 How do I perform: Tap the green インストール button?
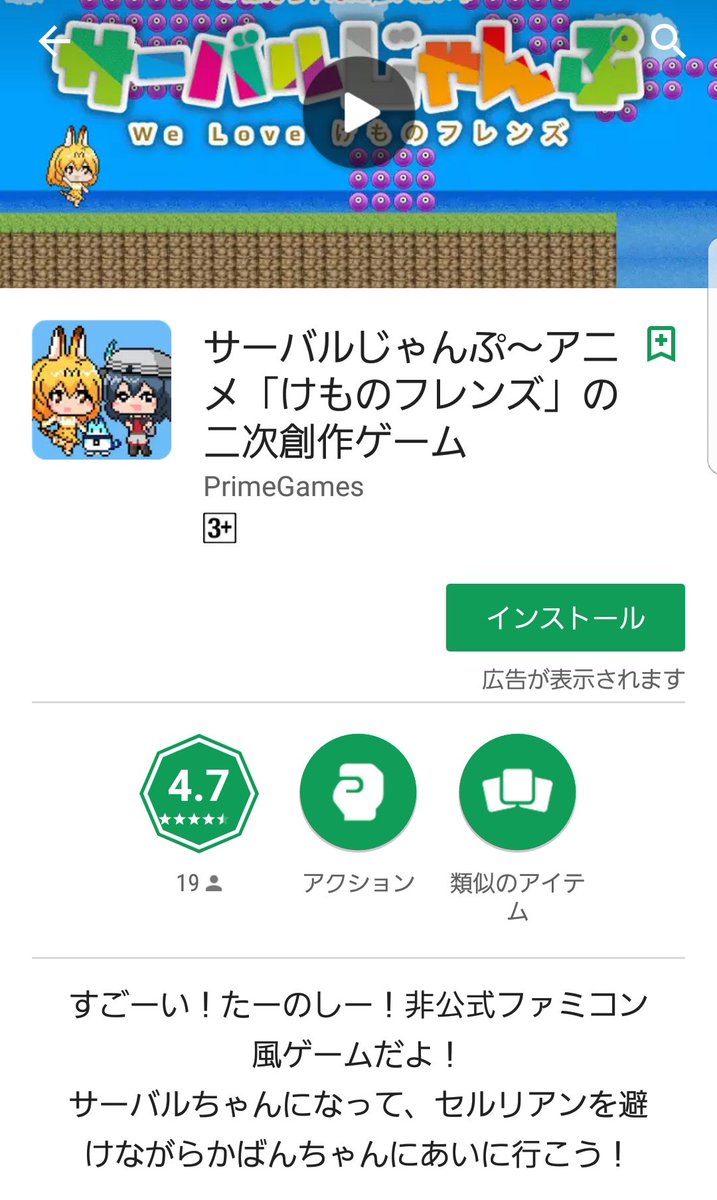point(565,618)
